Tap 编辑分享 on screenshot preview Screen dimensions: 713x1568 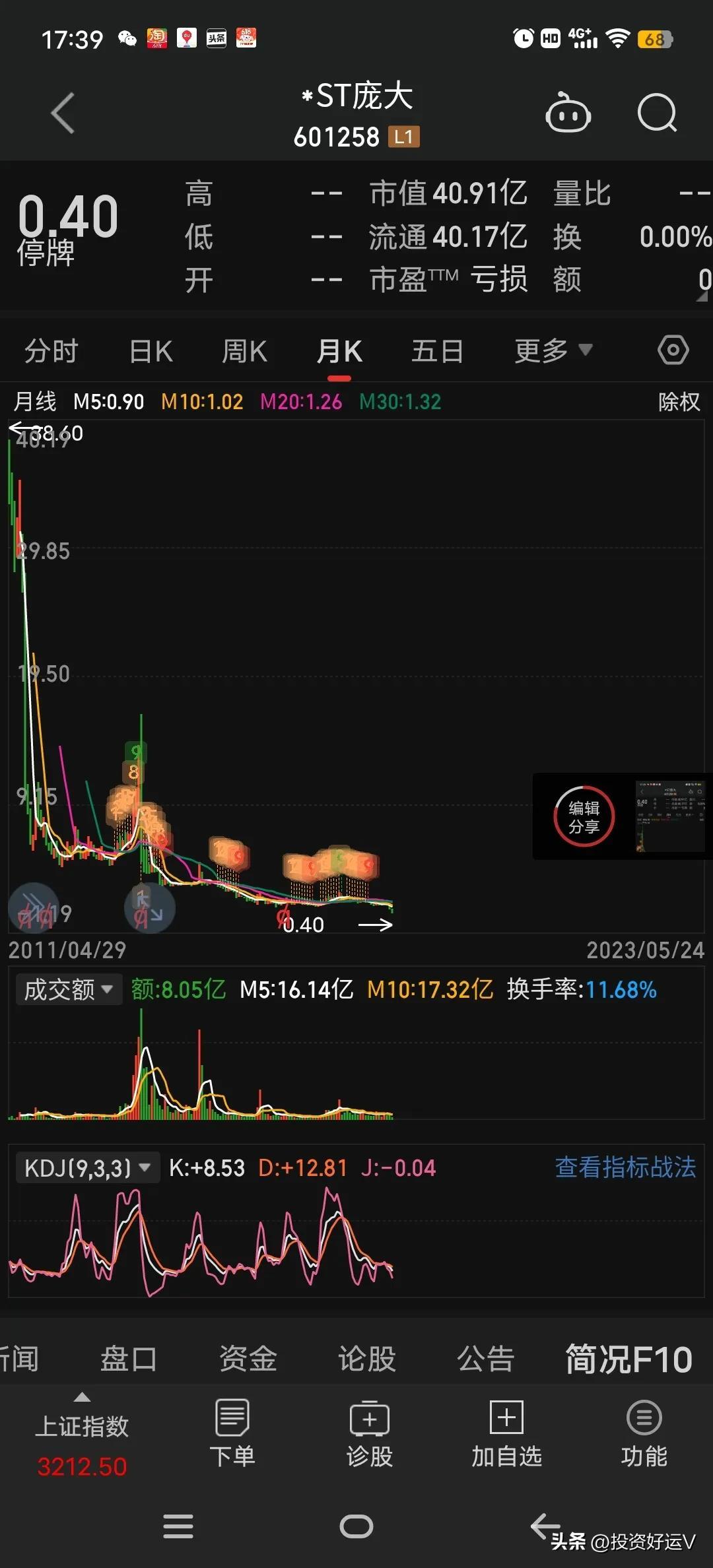pos(584,816)
